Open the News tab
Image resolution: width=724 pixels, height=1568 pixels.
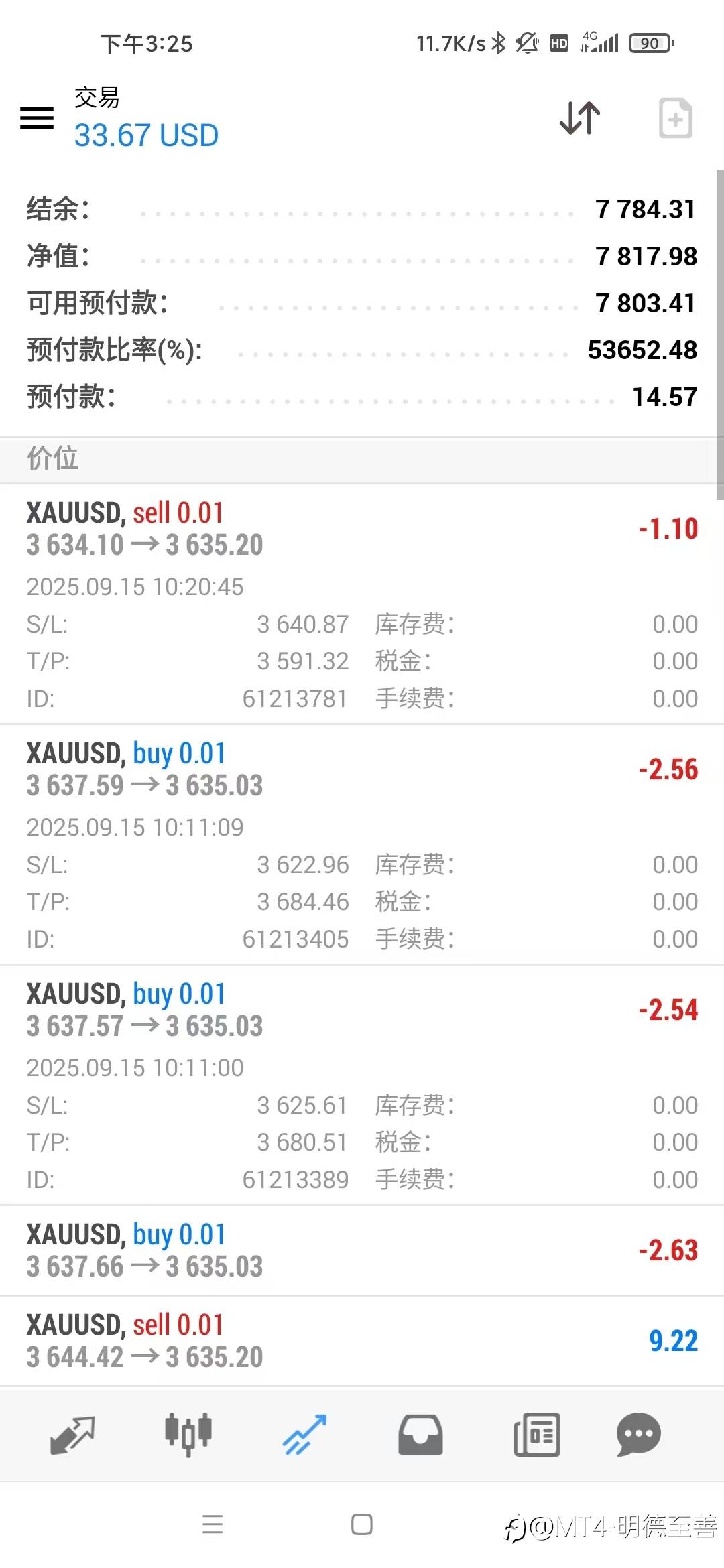point(536,1435)
